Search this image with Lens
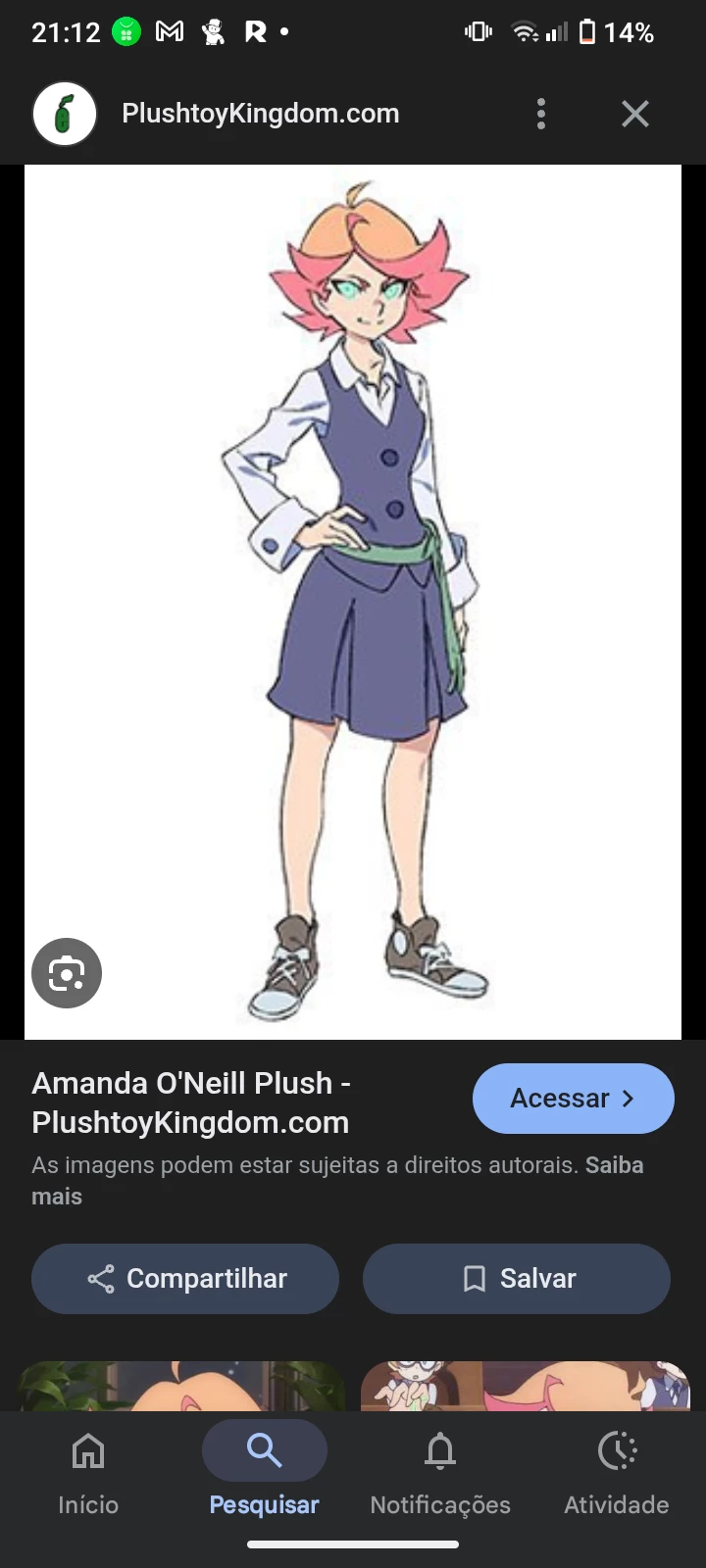Viewport: 706px width, 1568px height. tap(67, 973)
